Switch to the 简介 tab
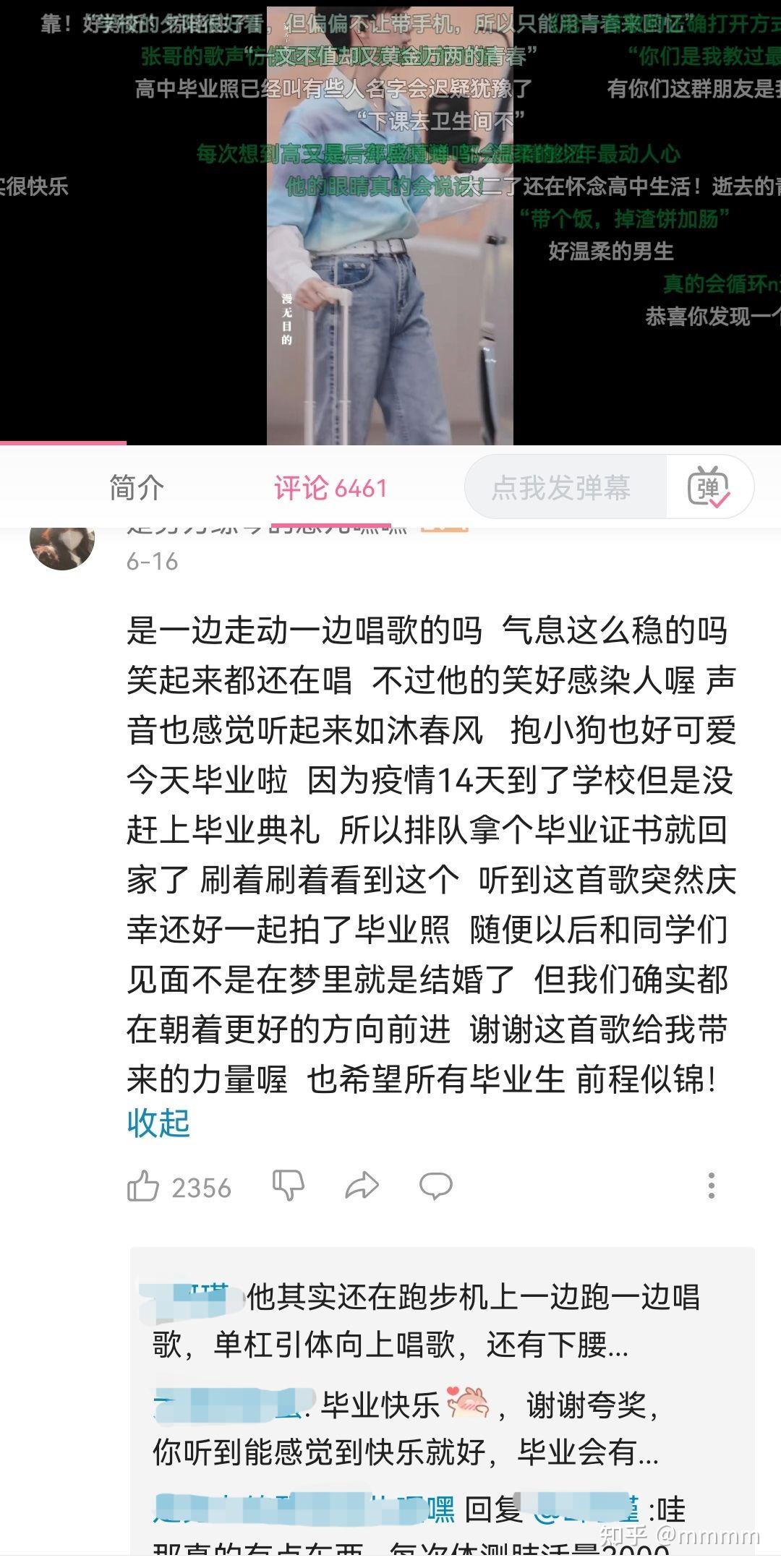The width and height of the screenshot is (781, 1568). point(137,488)
